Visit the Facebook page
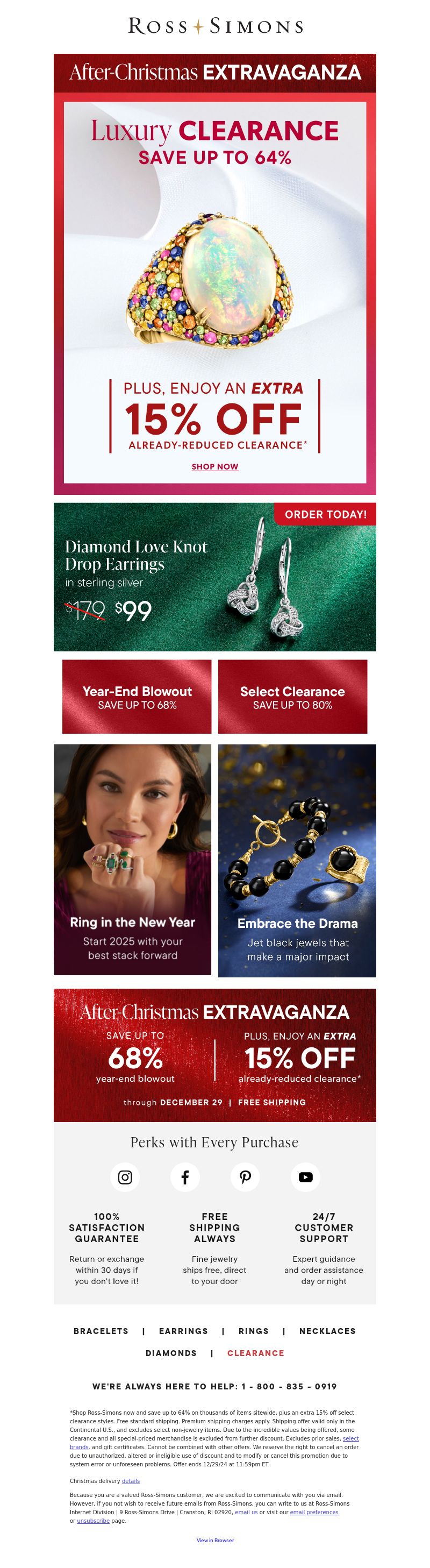430x1568 pixels. click(x=185, y=1176)
